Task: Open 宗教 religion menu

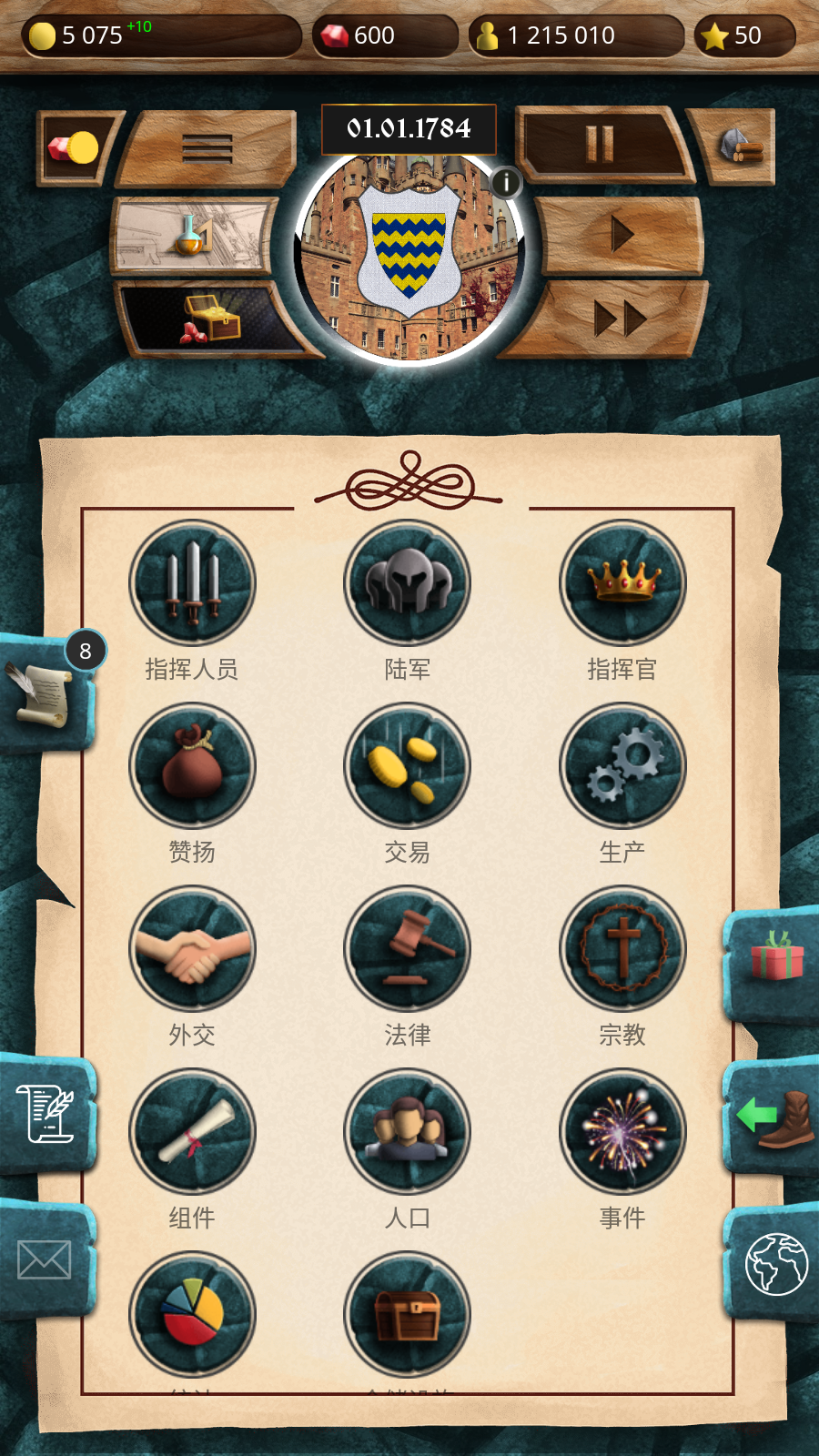Action: 622,949
